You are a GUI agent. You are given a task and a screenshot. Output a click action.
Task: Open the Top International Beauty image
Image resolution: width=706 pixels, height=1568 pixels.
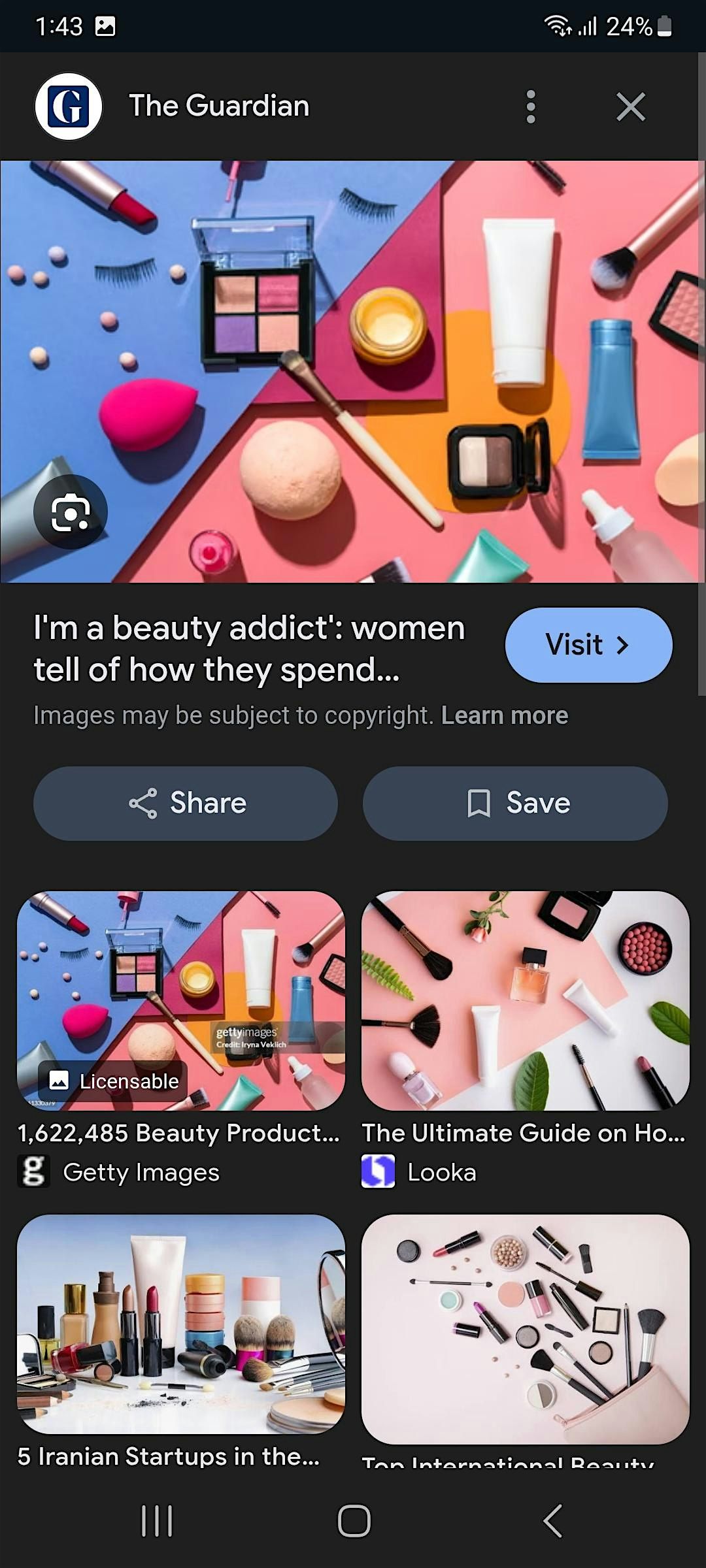525,1328
